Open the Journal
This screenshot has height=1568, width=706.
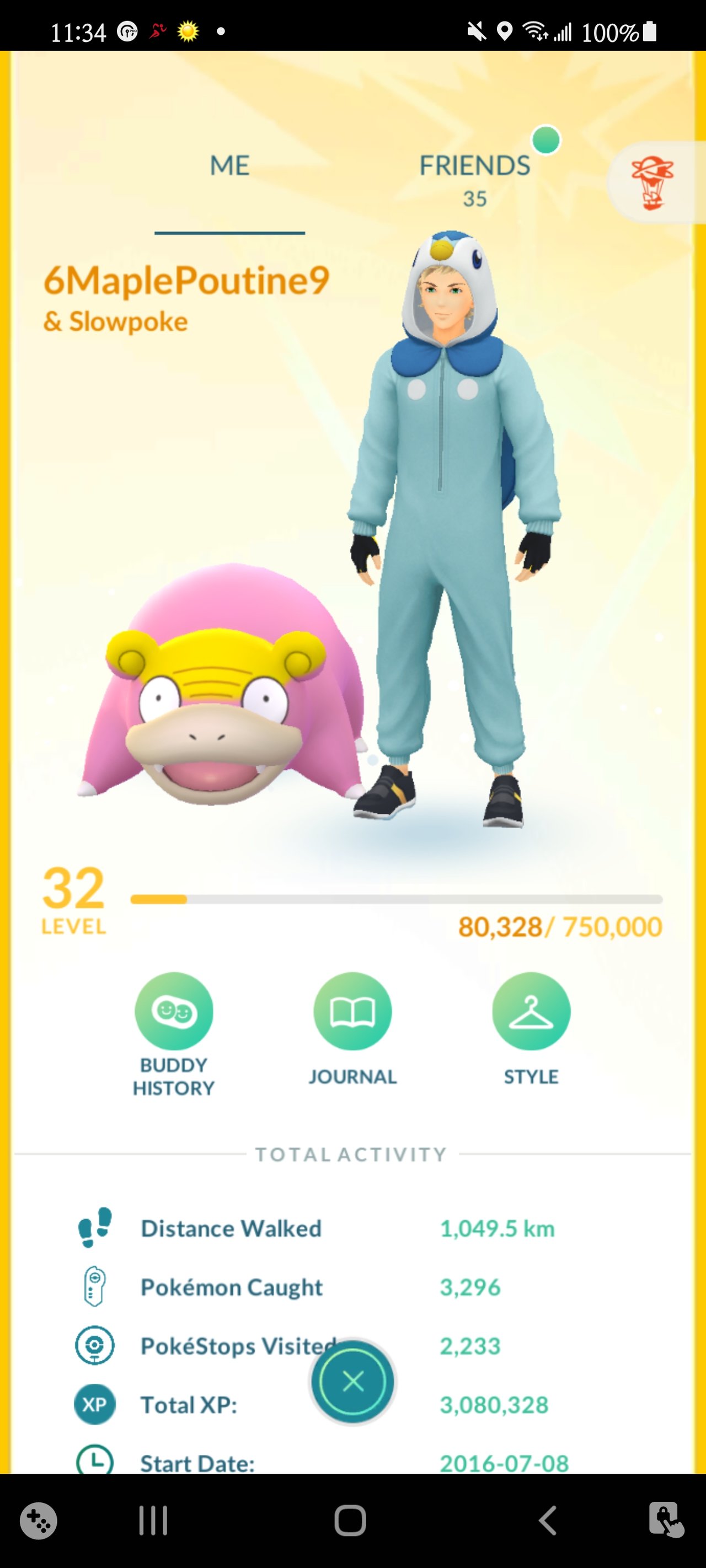[x=352, y=1029]
